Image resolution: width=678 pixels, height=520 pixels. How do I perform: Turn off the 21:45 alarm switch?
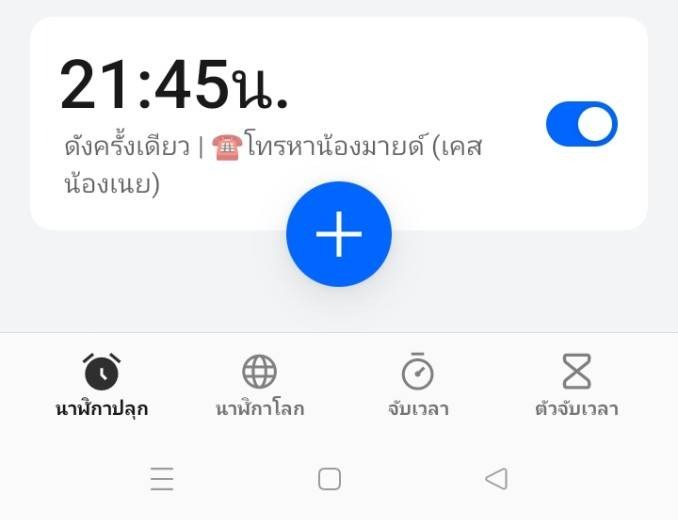pyautogui.click(x=581, y=125)
